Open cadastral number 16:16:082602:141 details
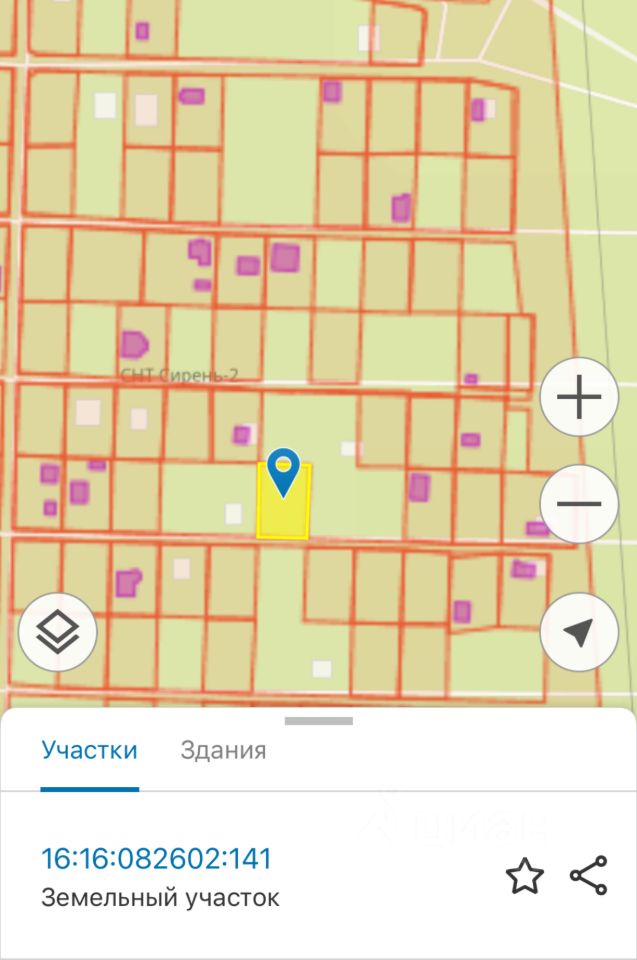637x960 pixels. (156, 858)
